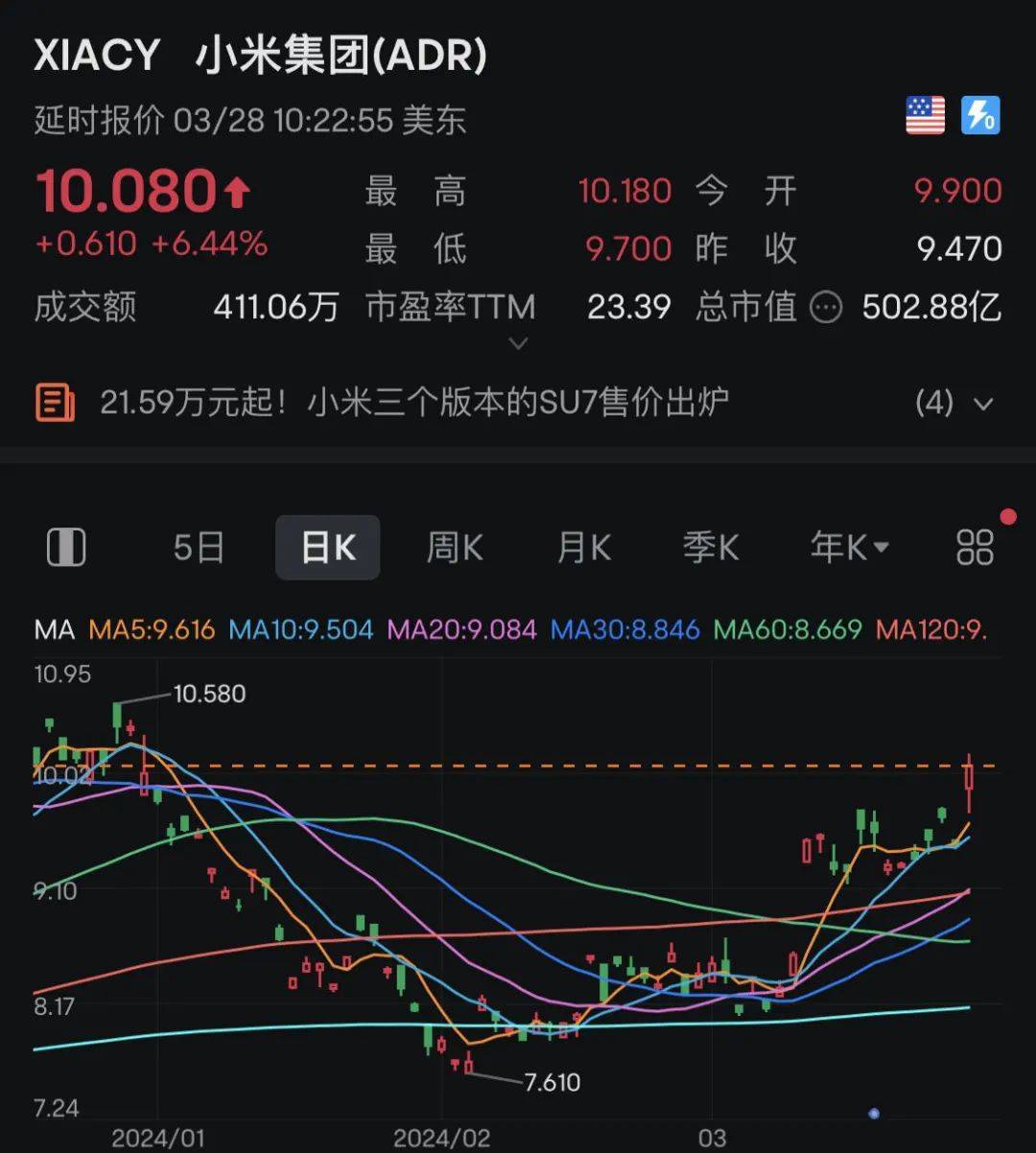The height and width of the screenshot is (1153, 1036).
Task: Switch to the 周K weekly chart tab
Action: click(x=454, y=546)
